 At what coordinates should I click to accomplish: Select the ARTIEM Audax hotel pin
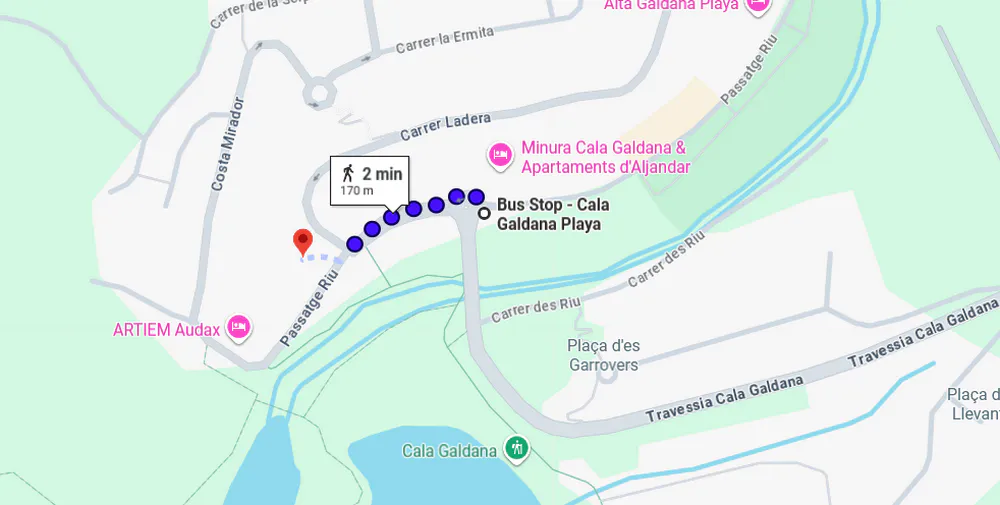(238, 327)
